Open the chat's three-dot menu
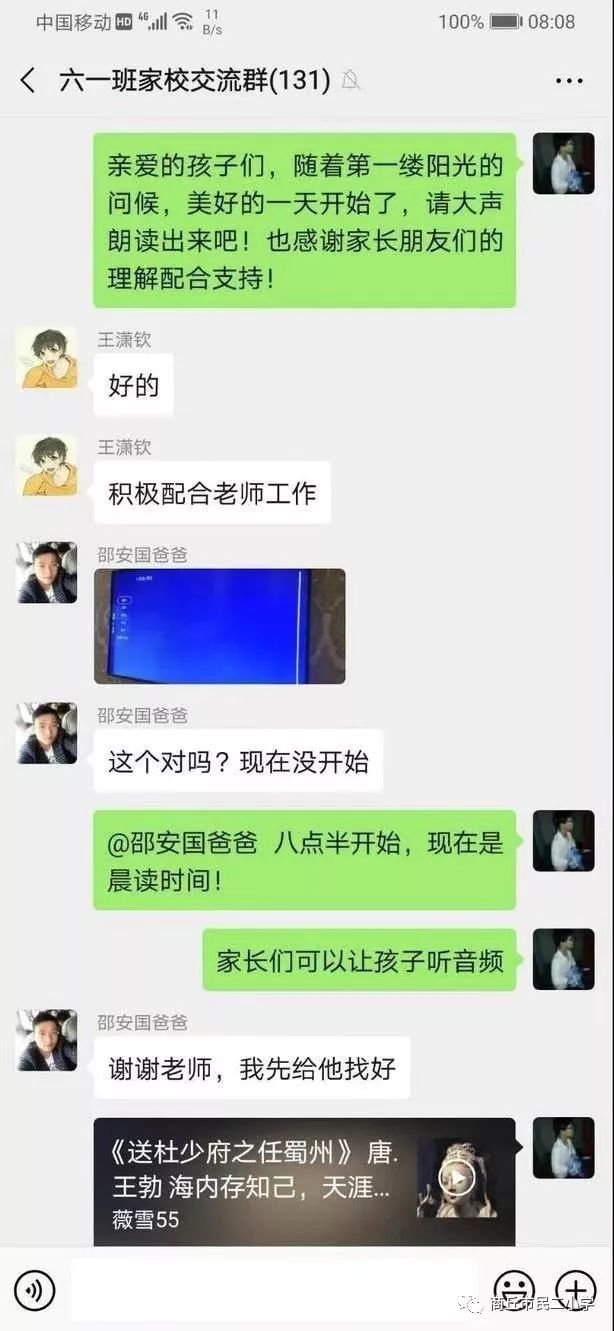Image resolution: width=614 pixels, height=1331 pixels. click(569, 81)
